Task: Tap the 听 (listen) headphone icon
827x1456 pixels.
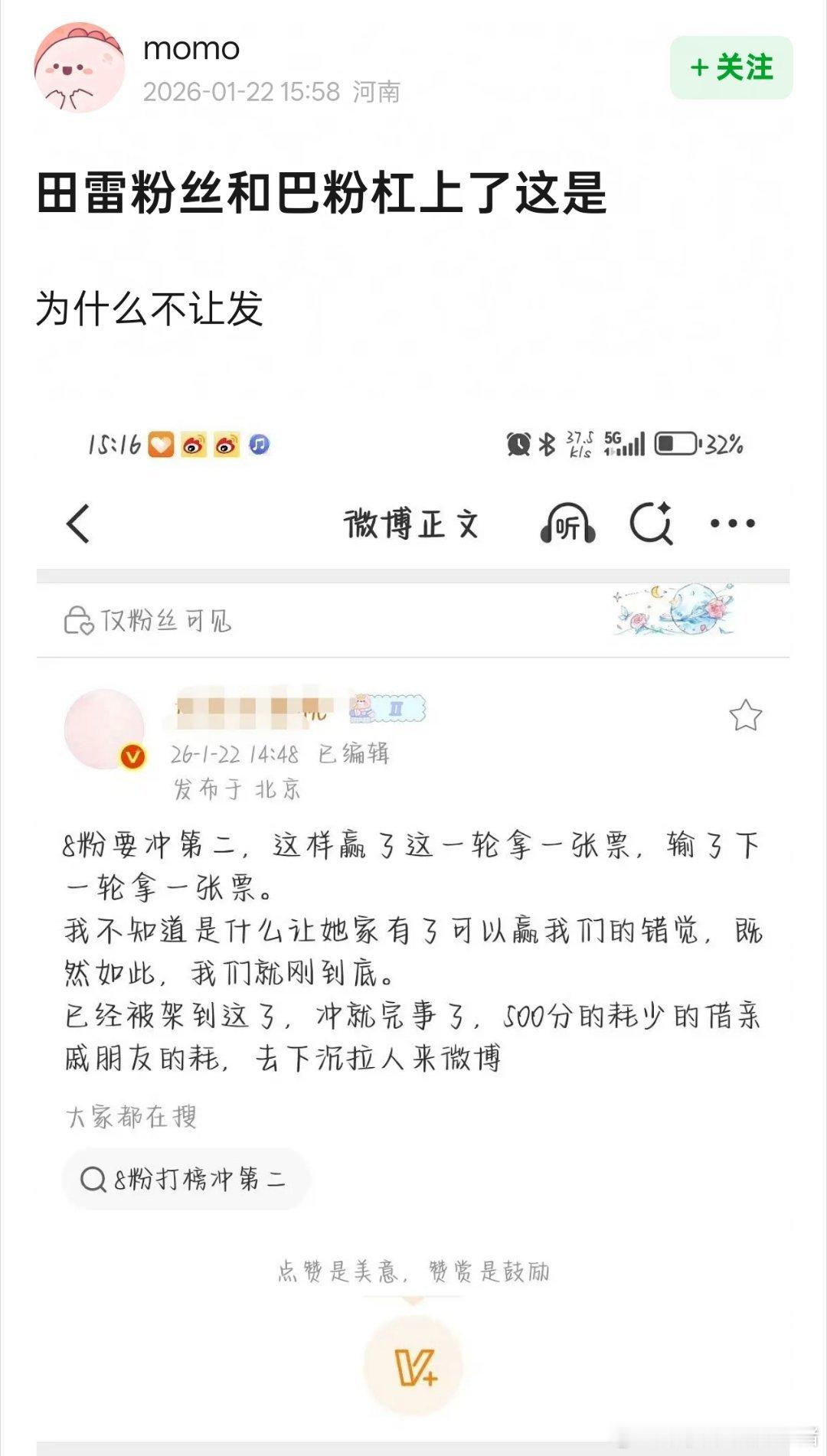Action: [570, 524]
